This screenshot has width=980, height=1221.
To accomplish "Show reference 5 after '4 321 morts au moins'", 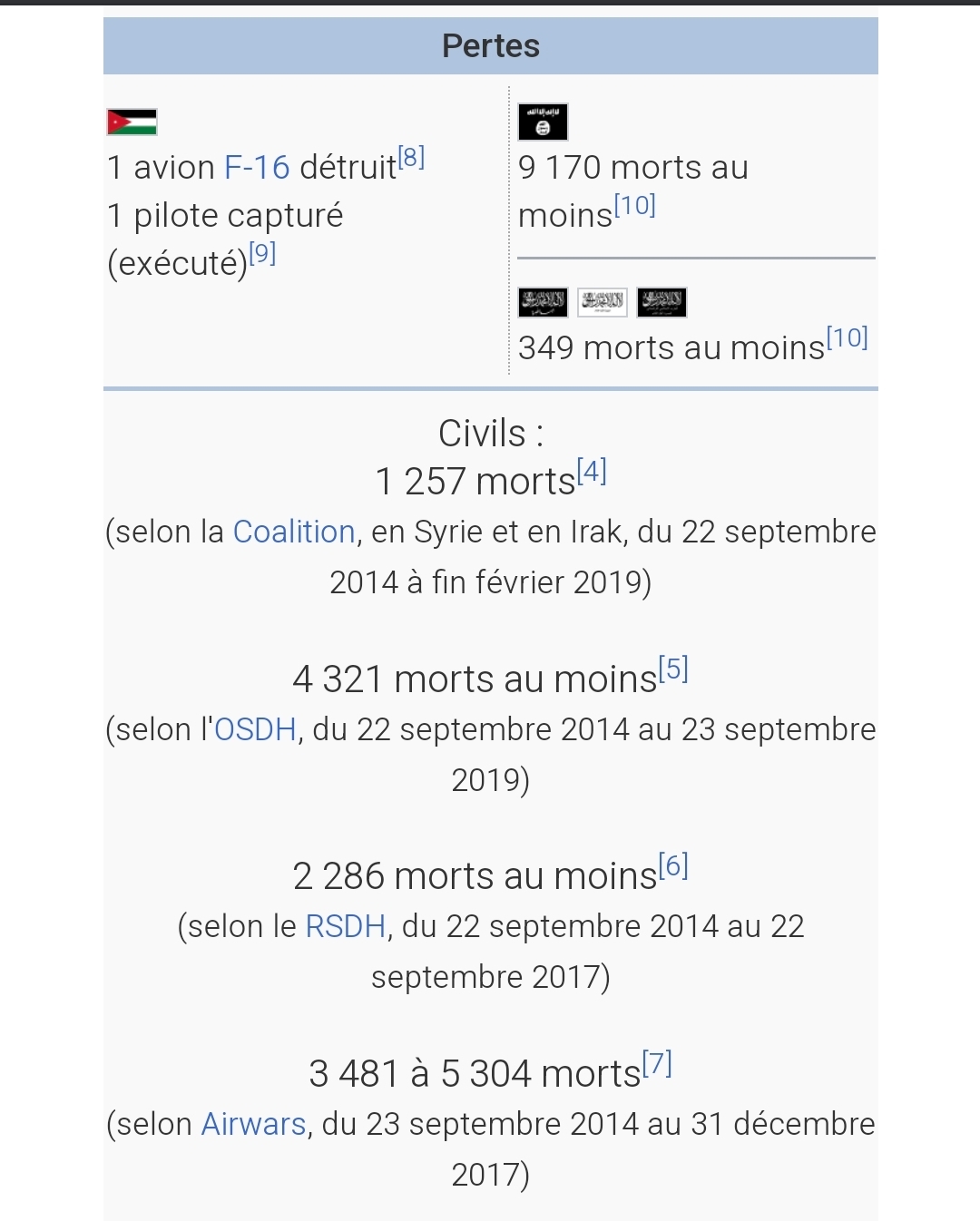I will 673,669.
